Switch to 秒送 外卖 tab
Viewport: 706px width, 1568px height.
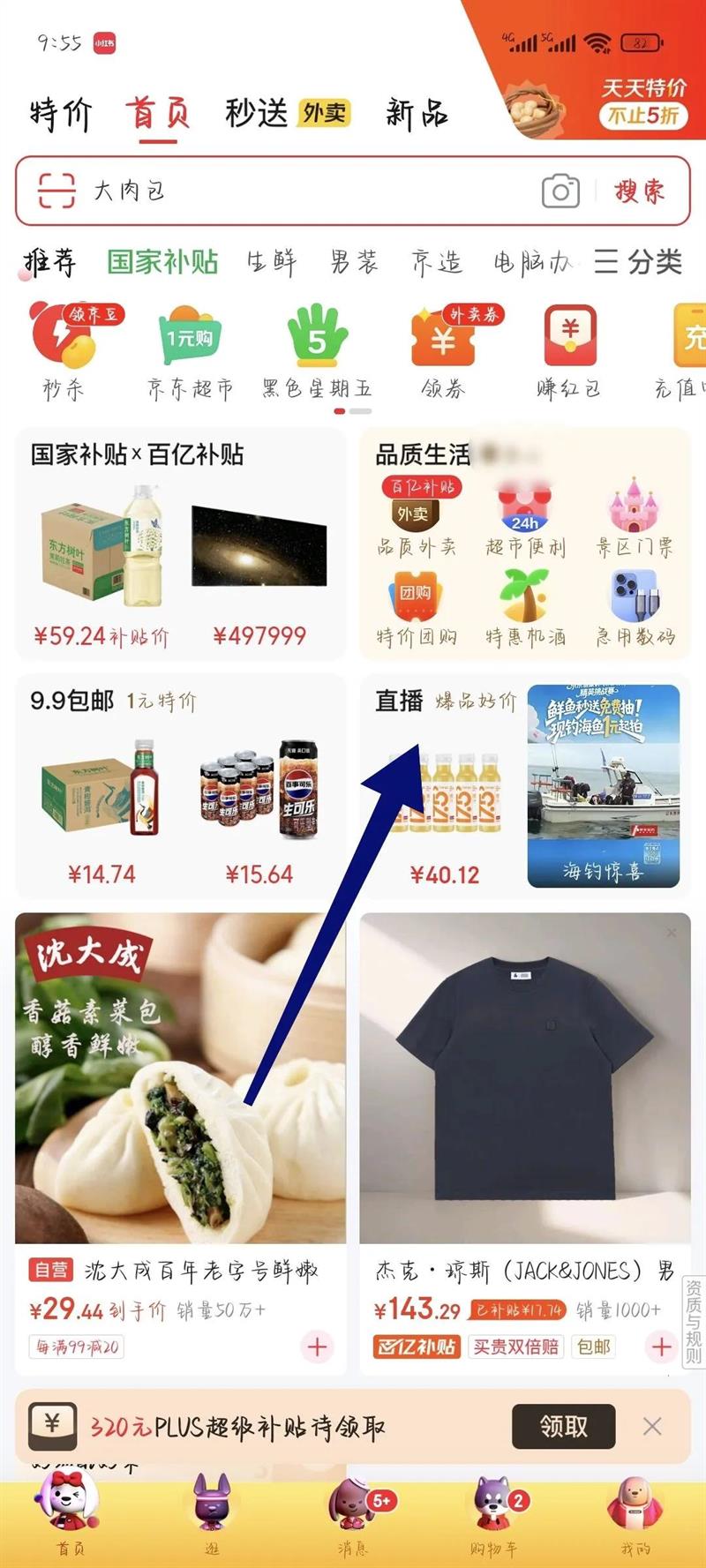[287, 114]
